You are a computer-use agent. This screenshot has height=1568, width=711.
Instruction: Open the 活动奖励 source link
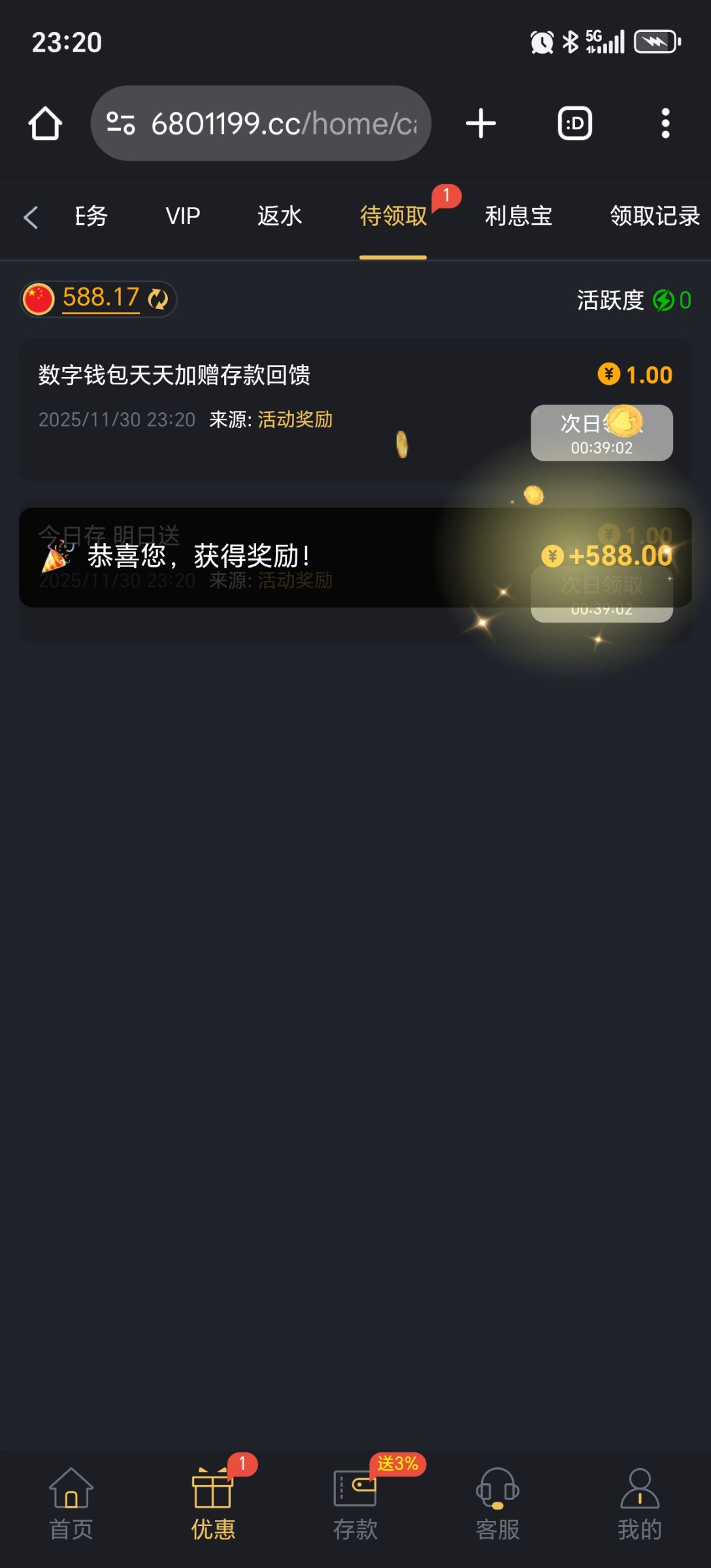pyautogui.click(x=294, y=419)
